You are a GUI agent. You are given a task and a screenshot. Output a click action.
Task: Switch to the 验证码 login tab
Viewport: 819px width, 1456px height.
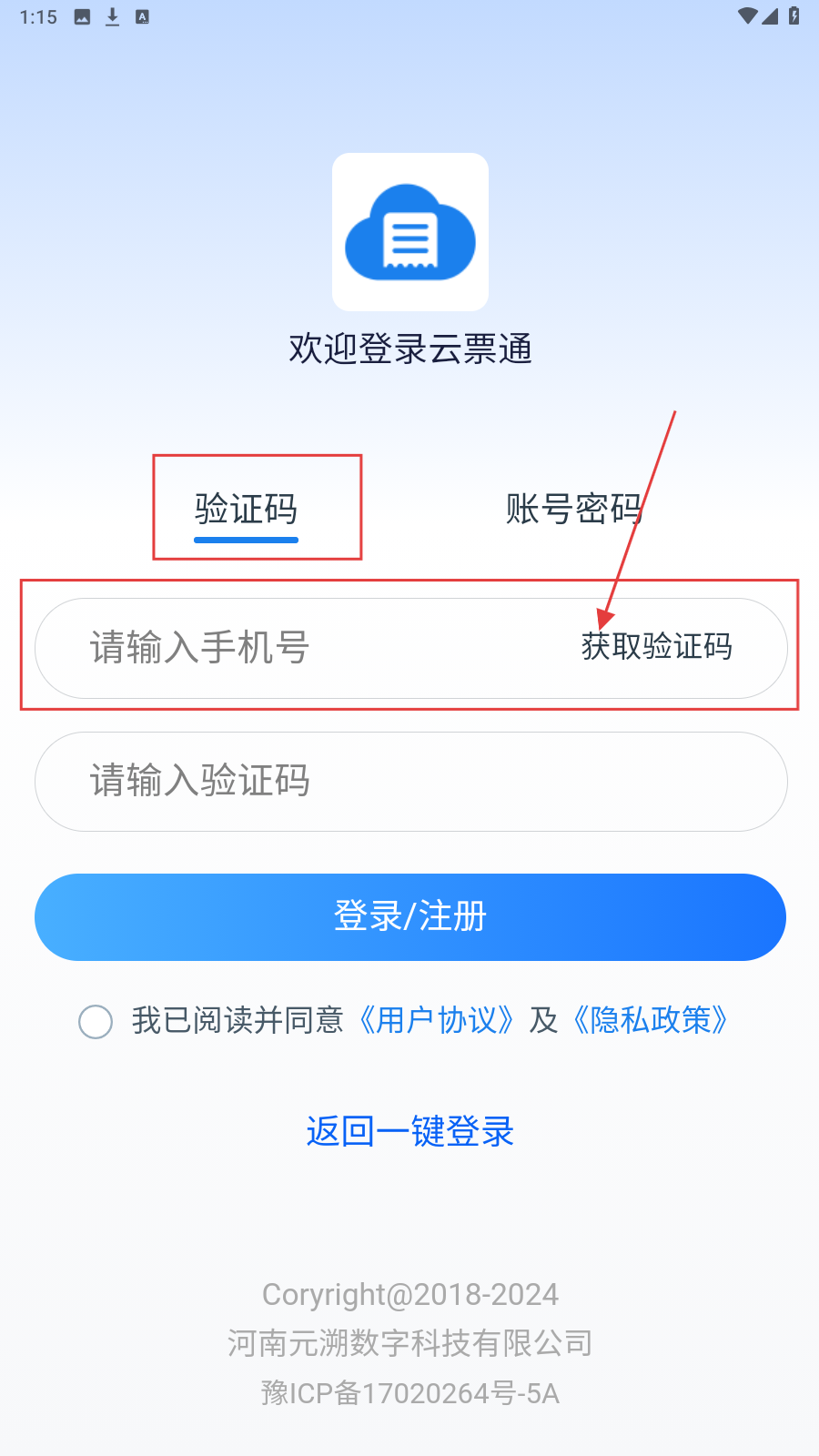click(246, 509)
